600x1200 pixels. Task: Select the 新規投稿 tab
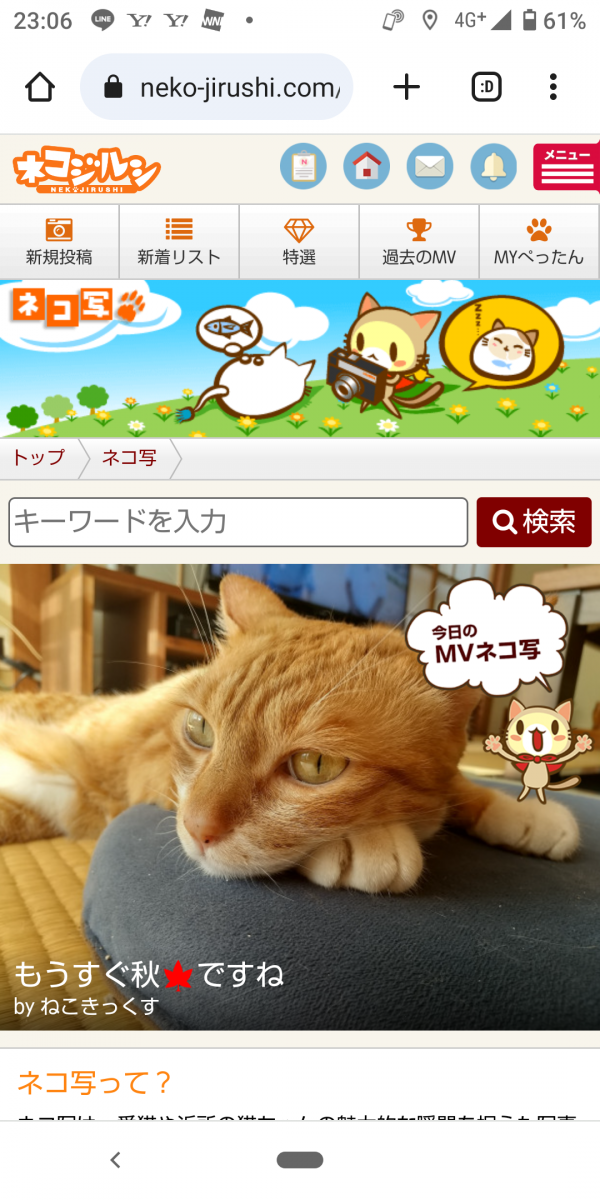click(59, 242)
